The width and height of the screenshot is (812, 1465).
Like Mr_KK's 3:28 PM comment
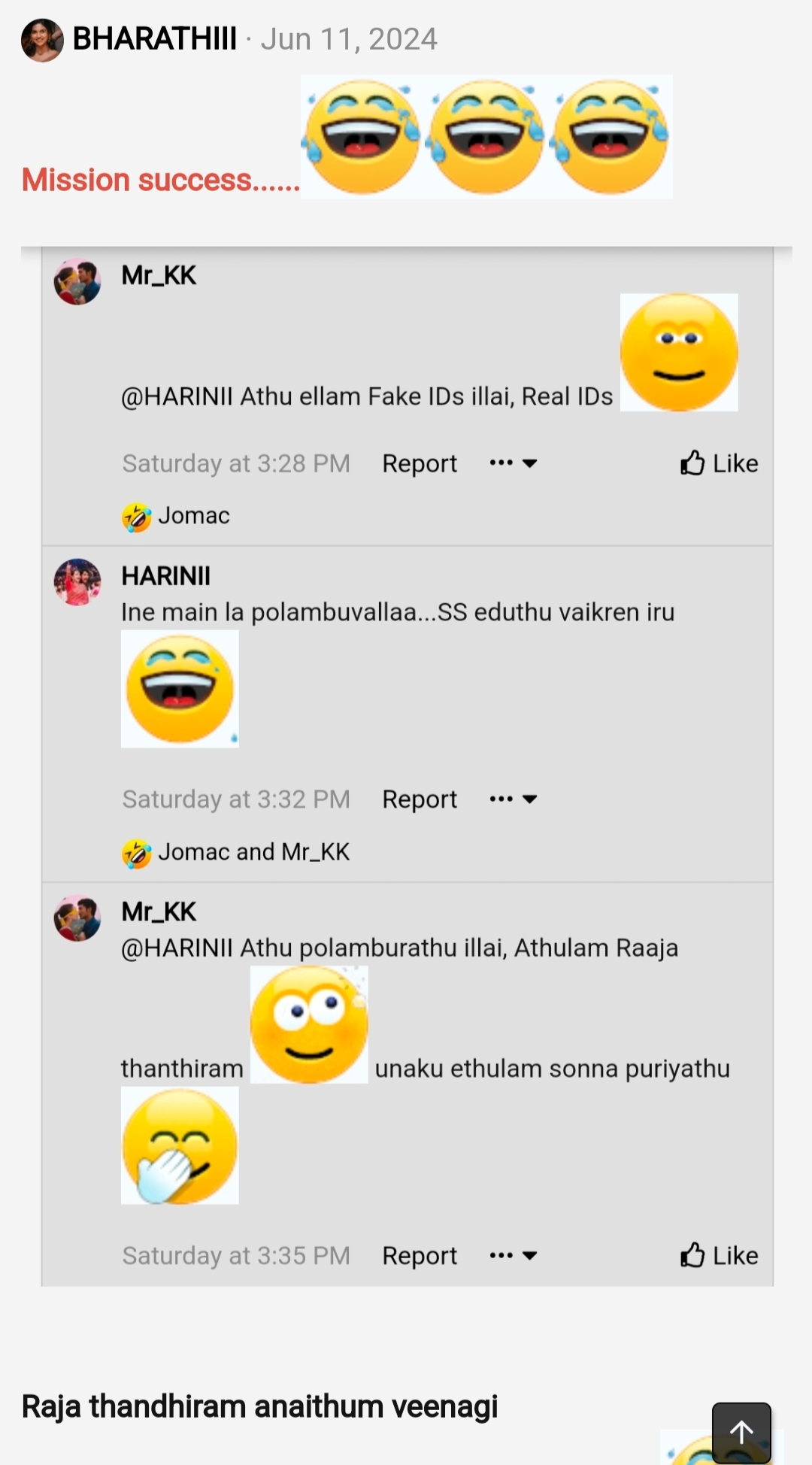[719, 463]
